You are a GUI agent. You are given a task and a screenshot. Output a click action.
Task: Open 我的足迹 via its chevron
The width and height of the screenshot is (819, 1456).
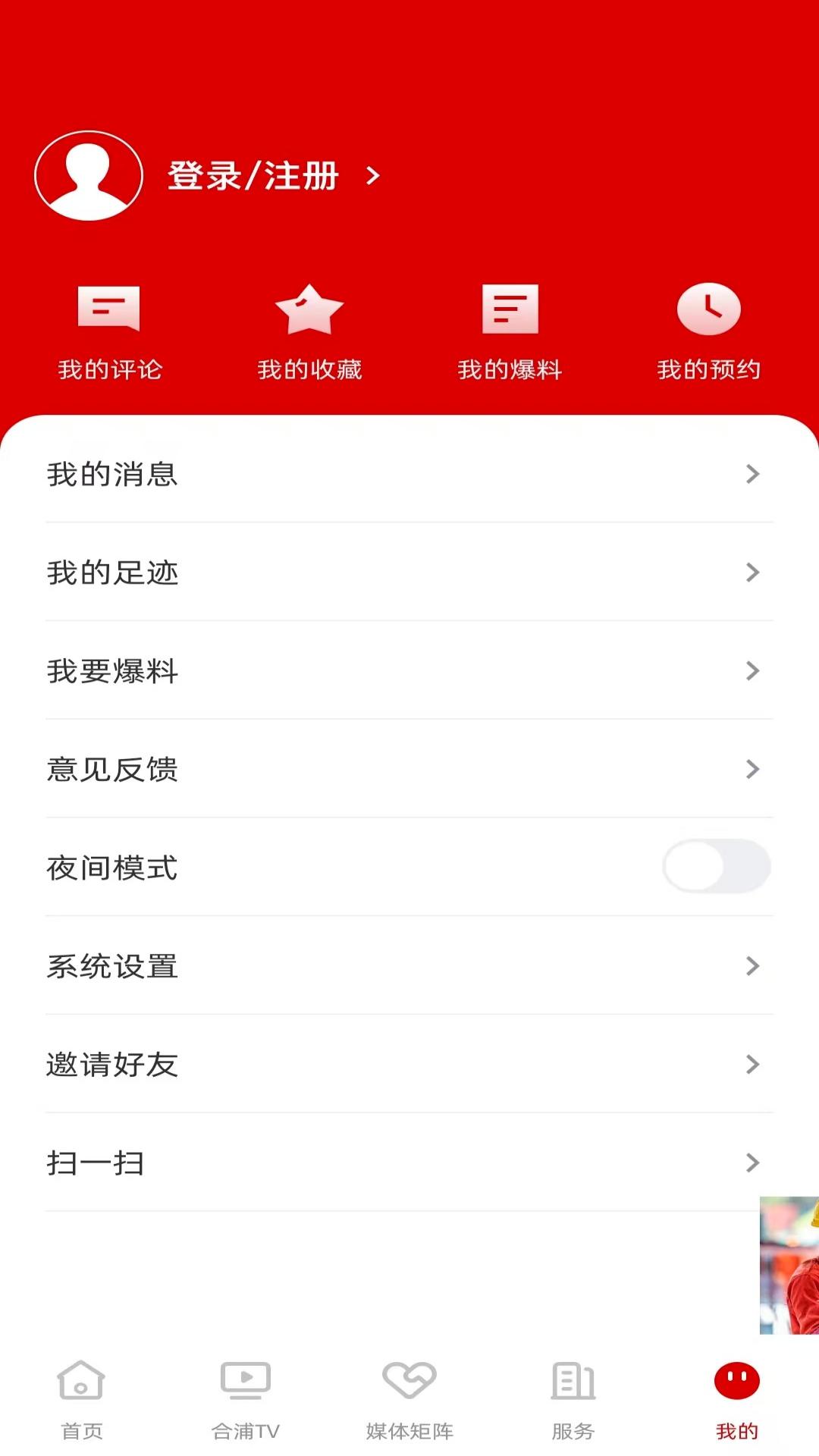coord(752,573)
